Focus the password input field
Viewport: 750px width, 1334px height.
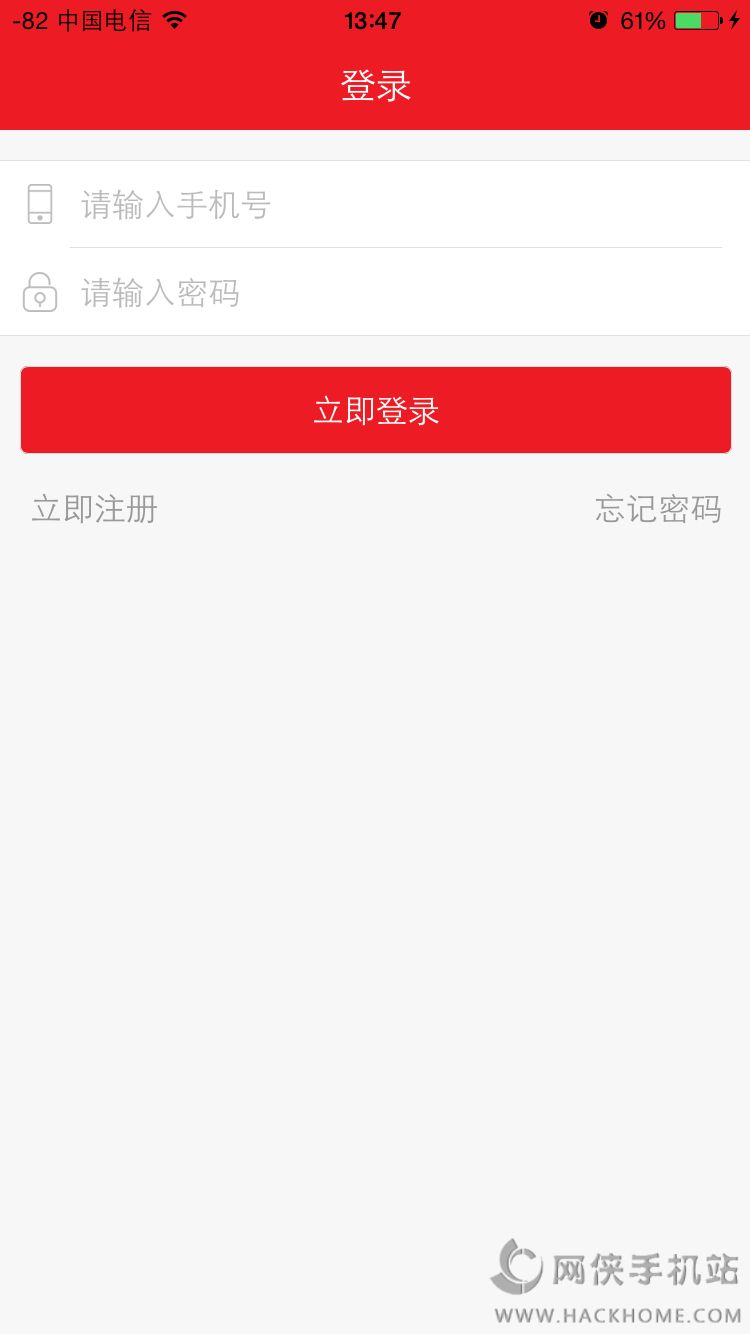click(x=400, y=293)
